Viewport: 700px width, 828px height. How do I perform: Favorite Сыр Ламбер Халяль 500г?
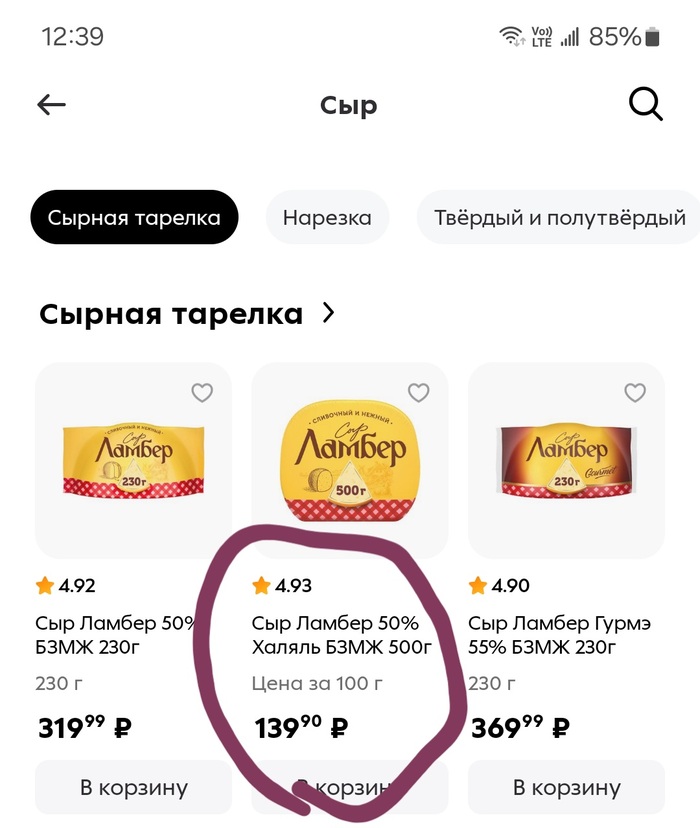point(418,393)
